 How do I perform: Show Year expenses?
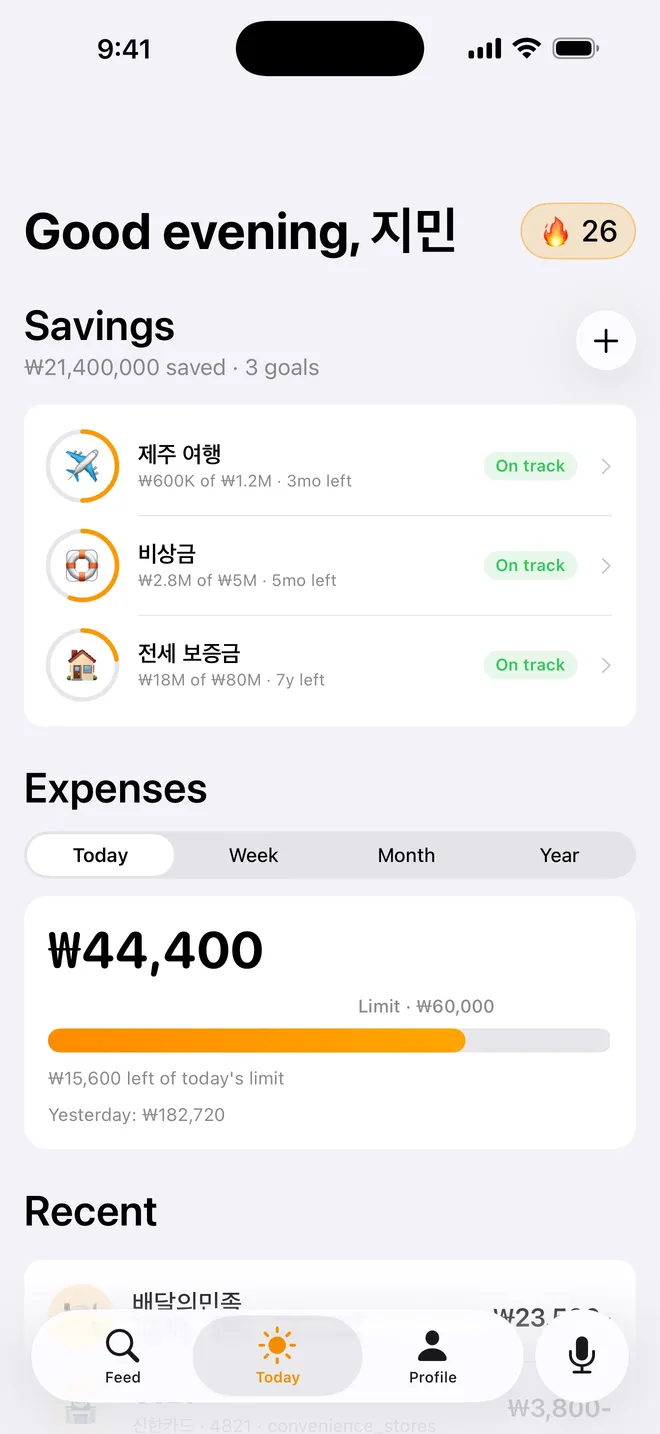pyautogui.click(x=559, y=855)
